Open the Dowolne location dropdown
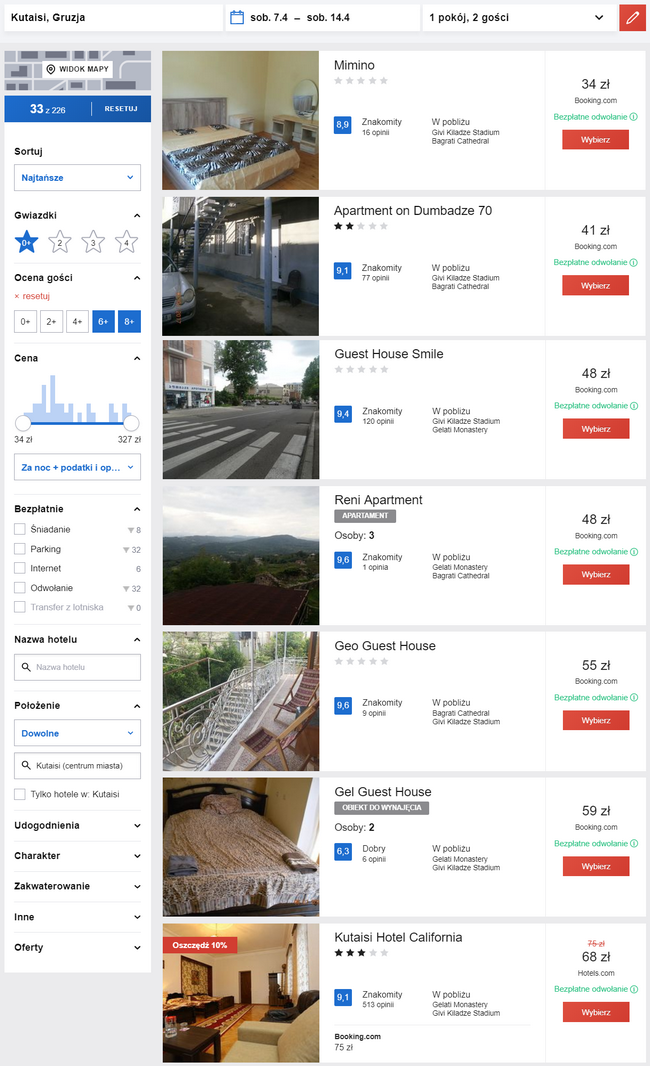The image size is (650, 1066). pyautogui.click(x=78, y=733)
